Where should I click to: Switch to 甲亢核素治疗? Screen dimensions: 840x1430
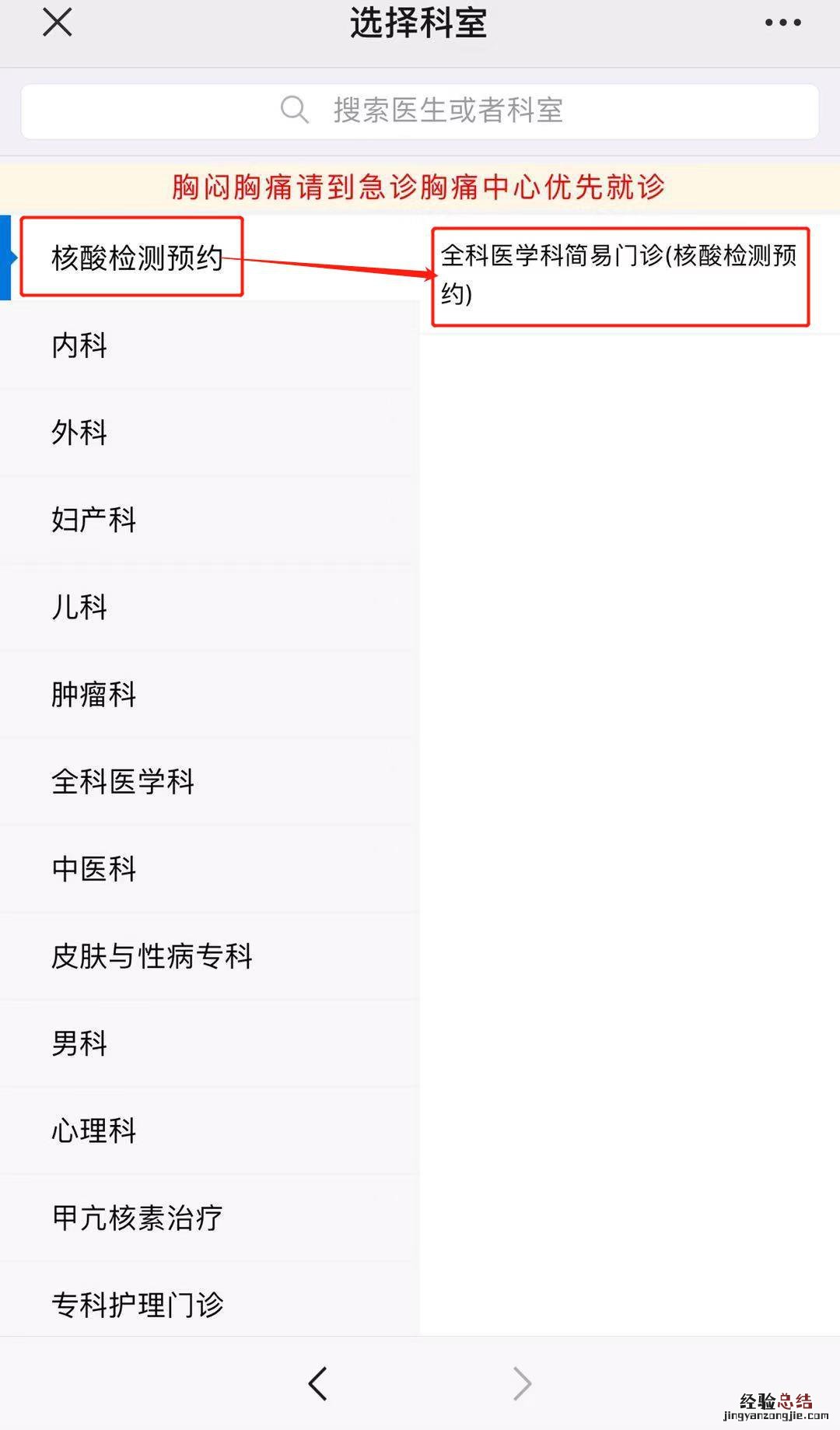point(138,1218)
